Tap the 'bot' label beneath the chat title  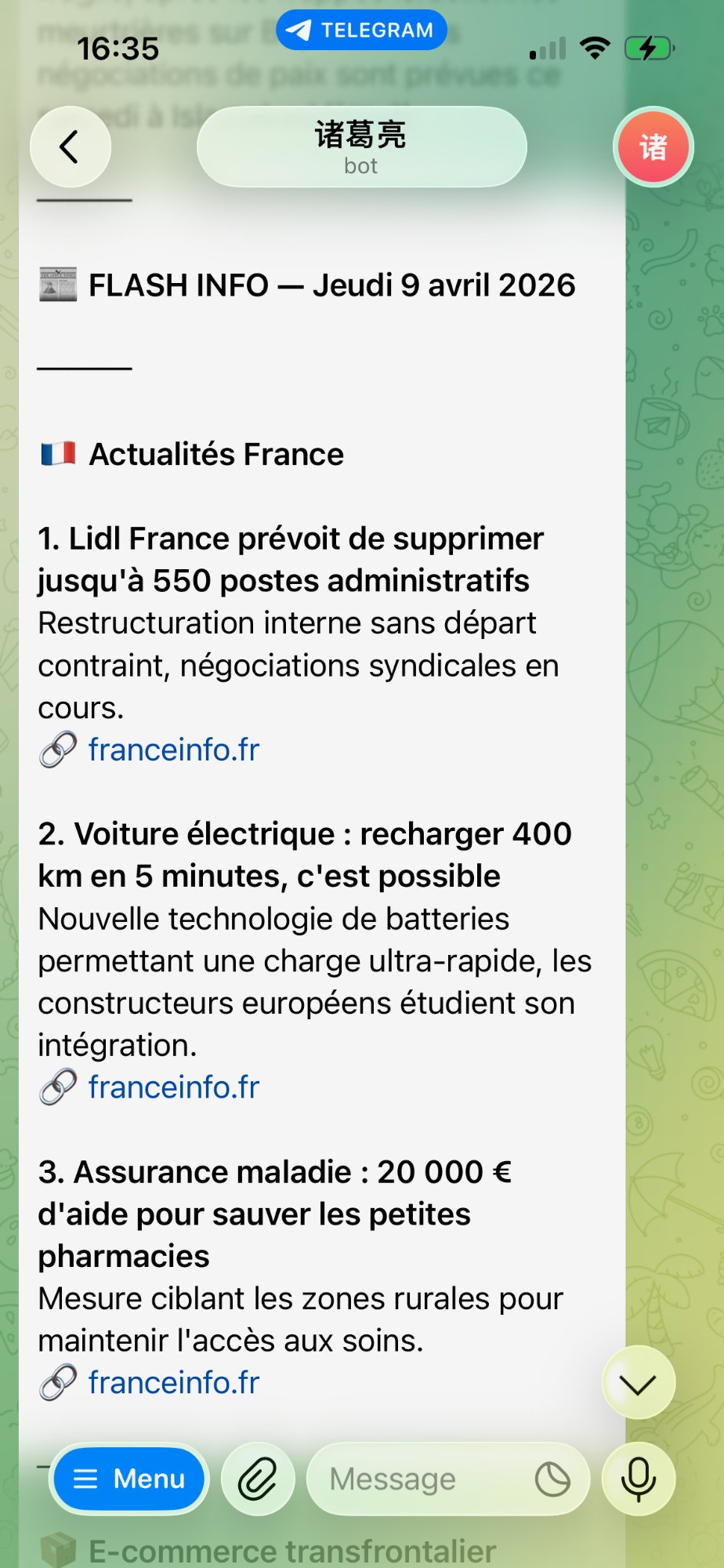[x=360, y=166]
